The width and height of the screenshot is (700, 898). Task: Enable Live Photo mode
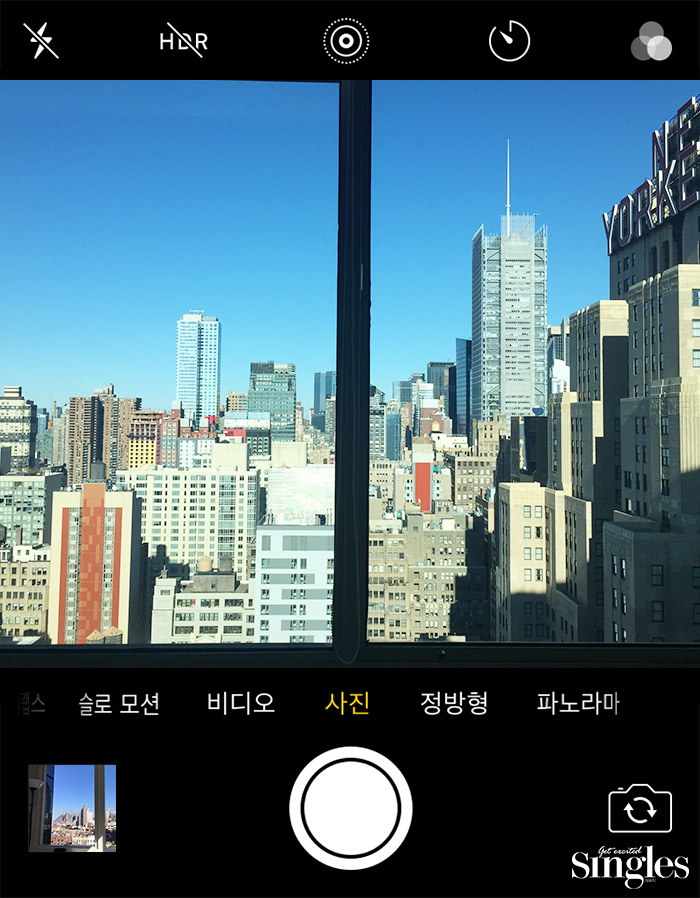pos(346,41)
